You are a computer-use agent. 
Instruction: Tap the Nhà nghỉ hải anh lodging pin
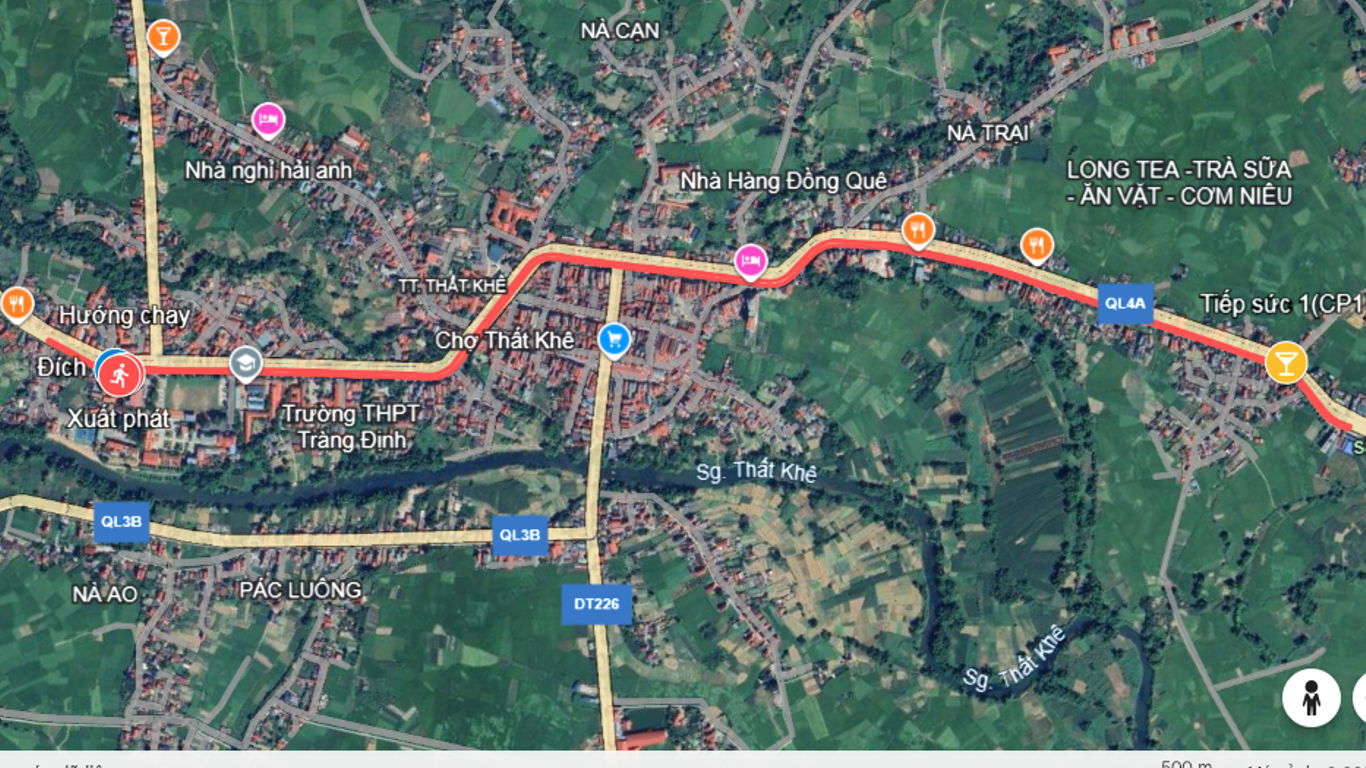click(x=267, y=120)
